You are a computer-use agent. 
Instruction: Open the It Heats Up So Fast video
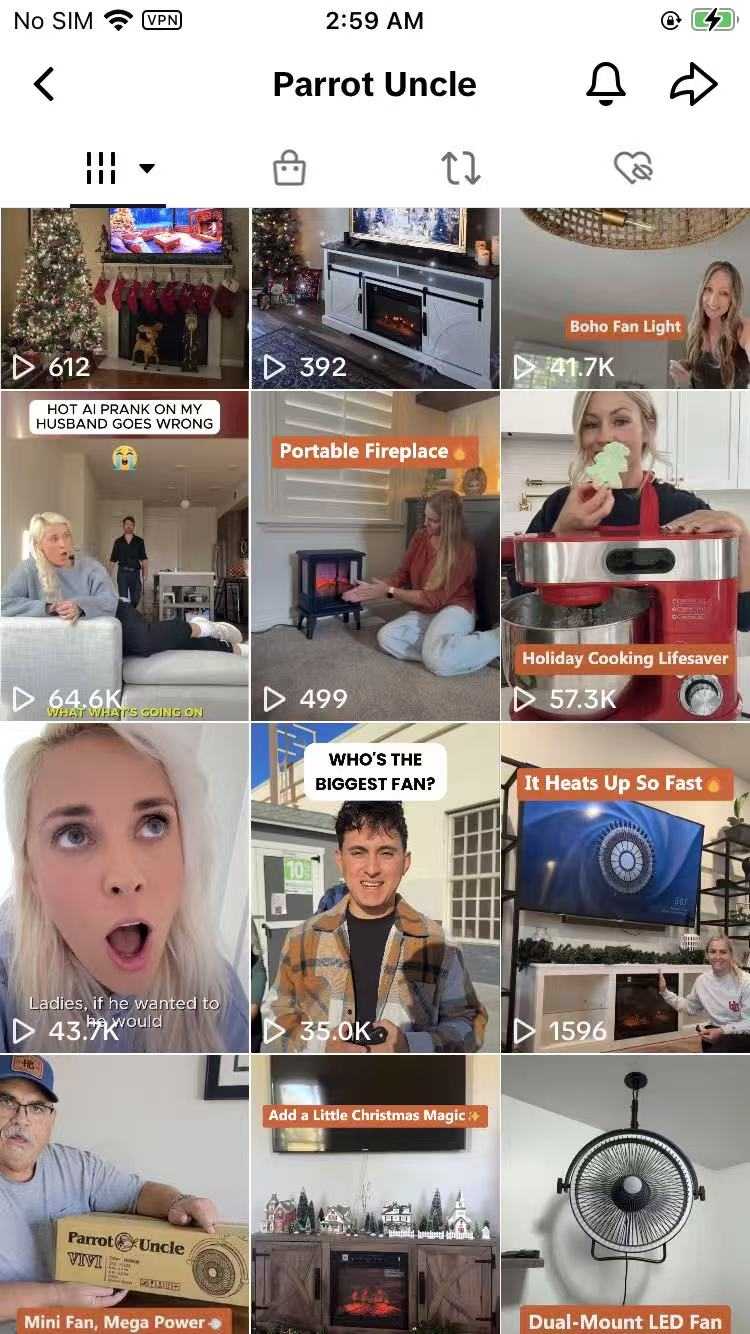point(625,887)
